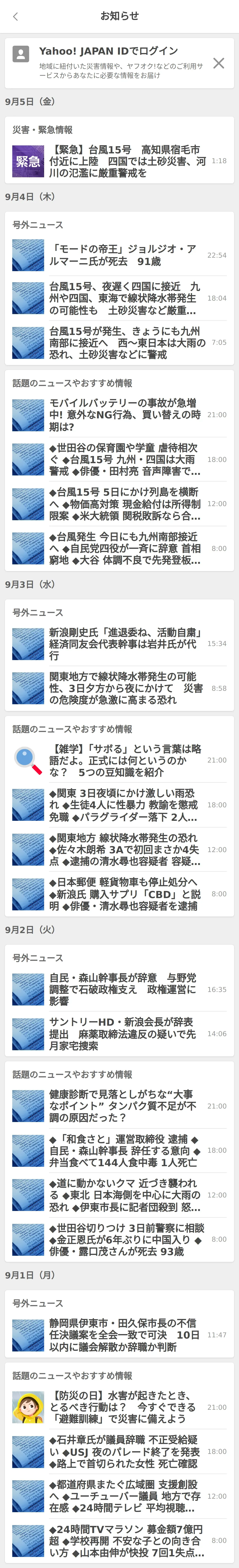Dismiss the Yahoo! JAPAN ID login banner
The height and width of the screenshot is (1568, 239).
tap(218, 63)
